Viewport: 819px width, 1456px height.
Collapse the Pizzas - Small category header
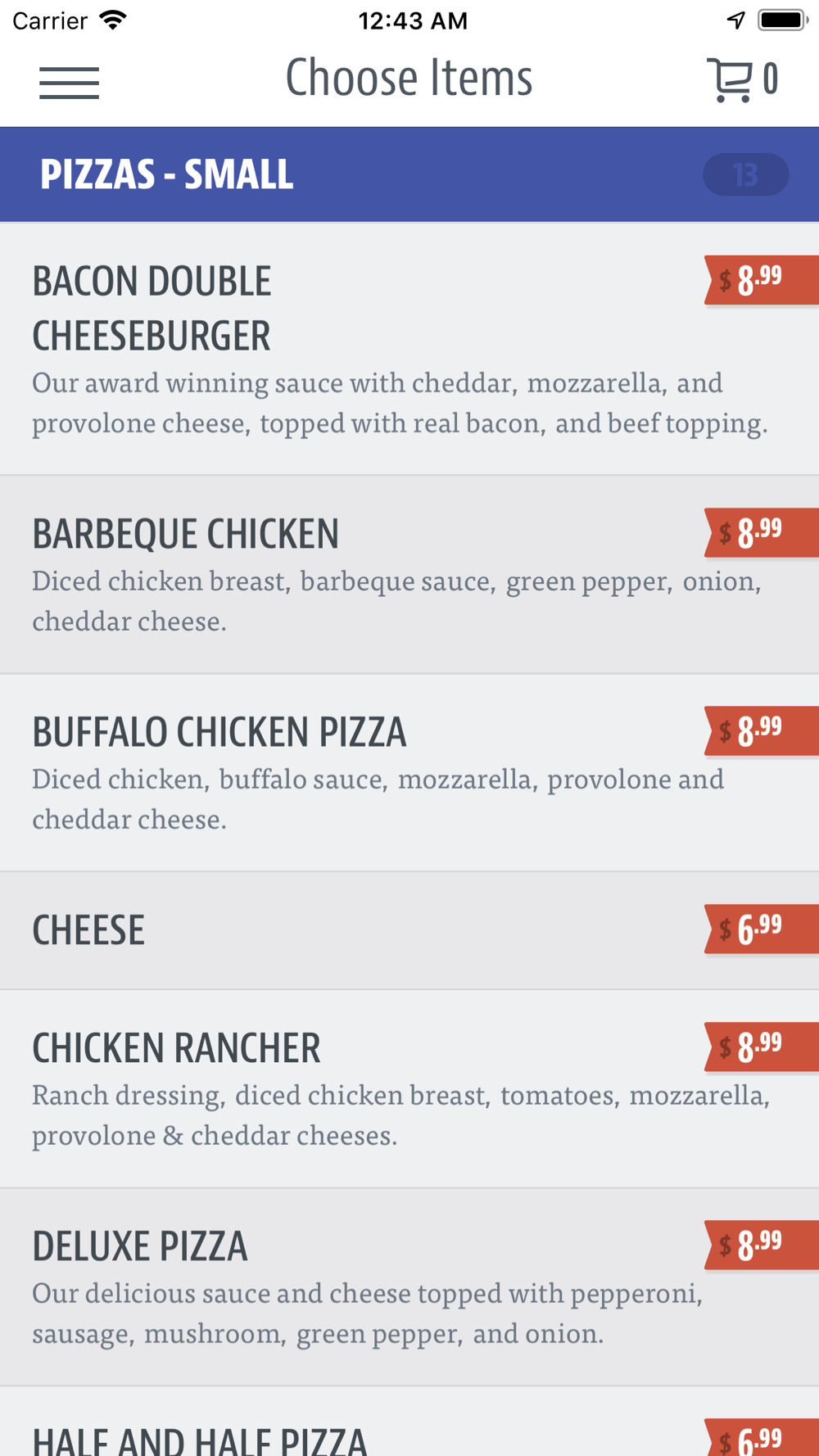pos(409,174)
